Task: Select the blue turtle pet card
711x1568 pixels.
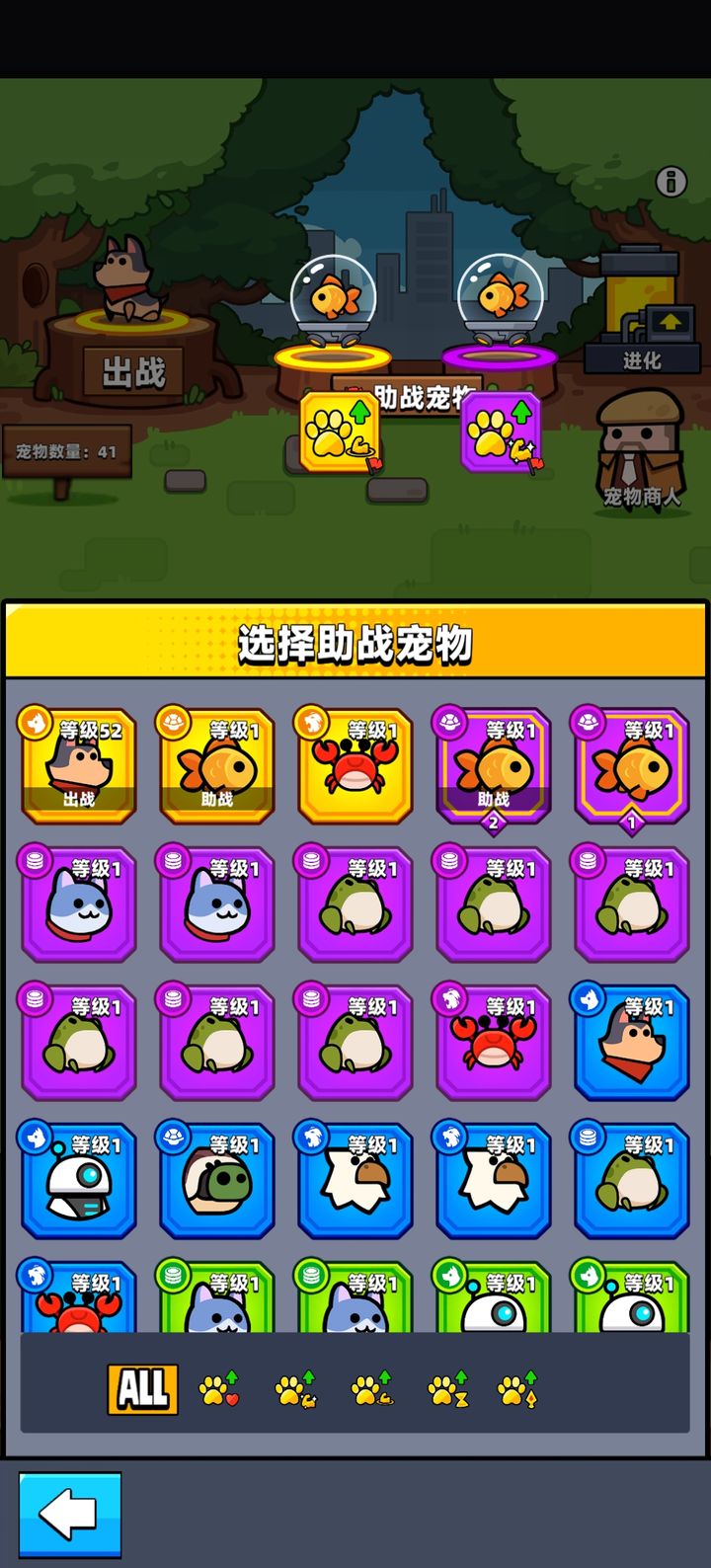Action: (x=217, y=1181)
